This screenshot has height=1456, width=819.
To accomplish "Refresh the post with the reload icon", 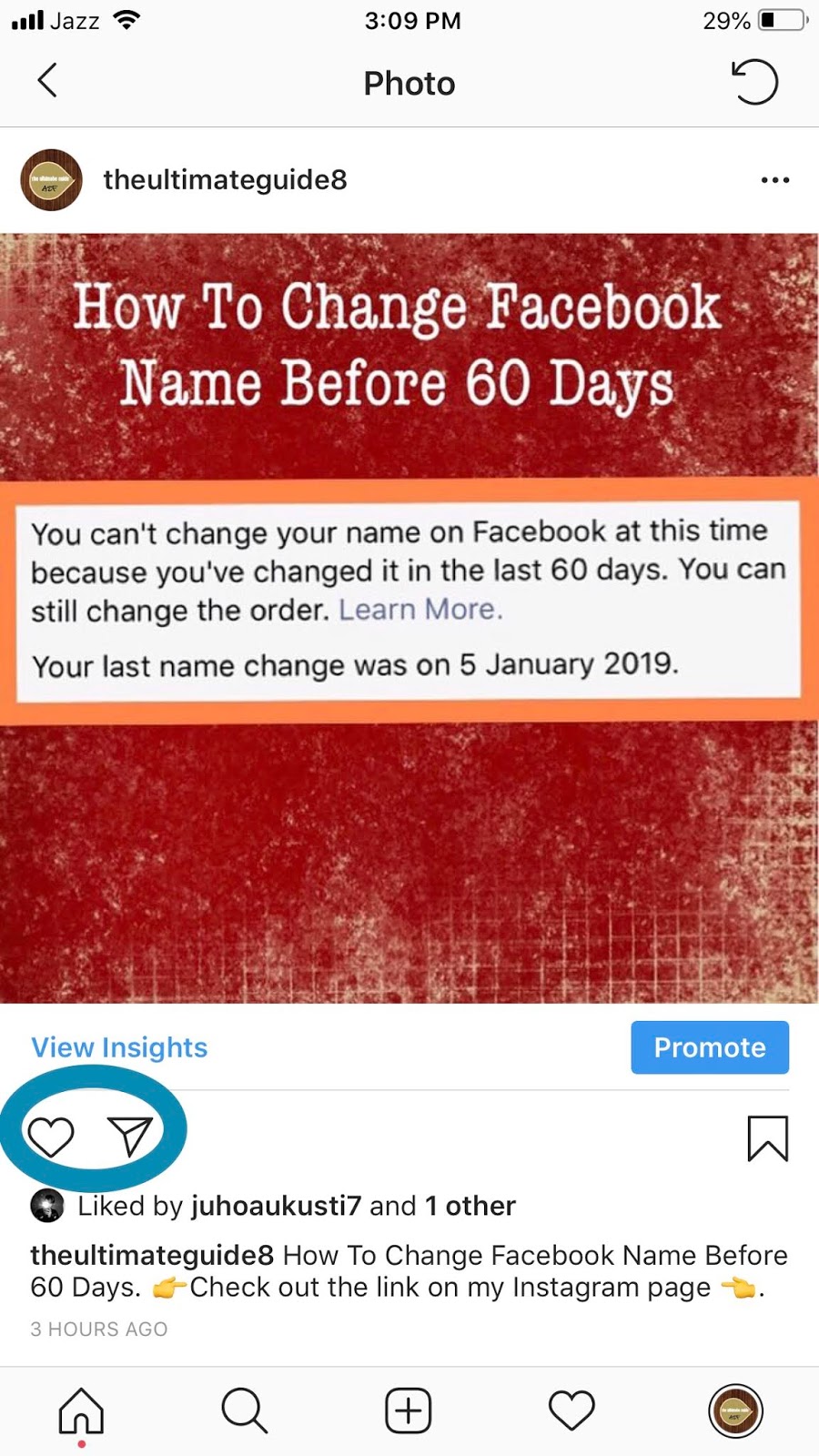I will 755,82.
